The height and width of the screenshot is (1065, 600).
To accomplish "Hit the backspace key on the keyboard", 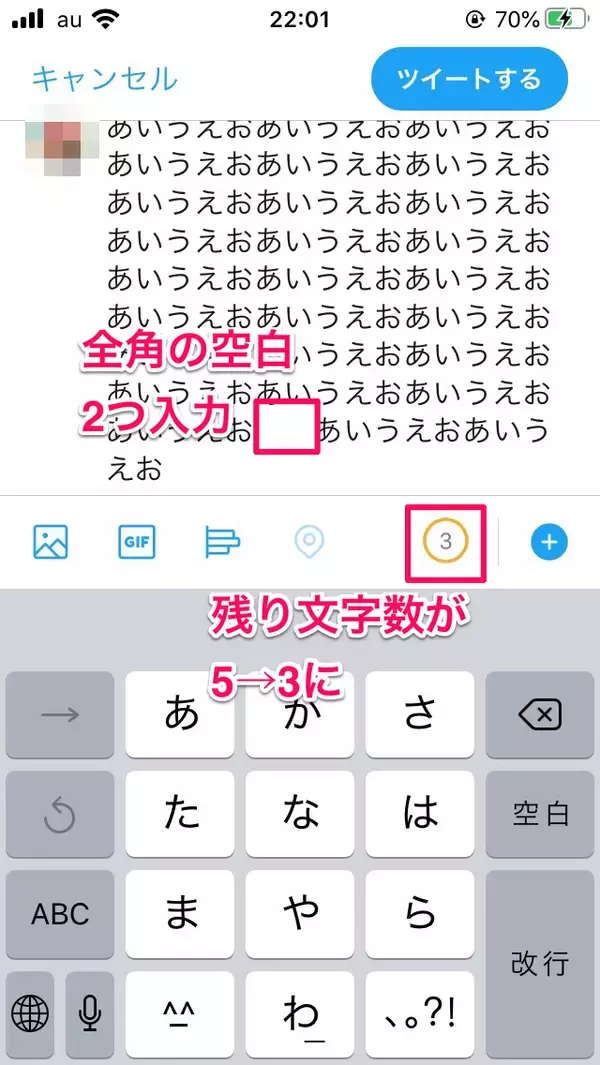I will pyautogui.click(x=540, y=714).
